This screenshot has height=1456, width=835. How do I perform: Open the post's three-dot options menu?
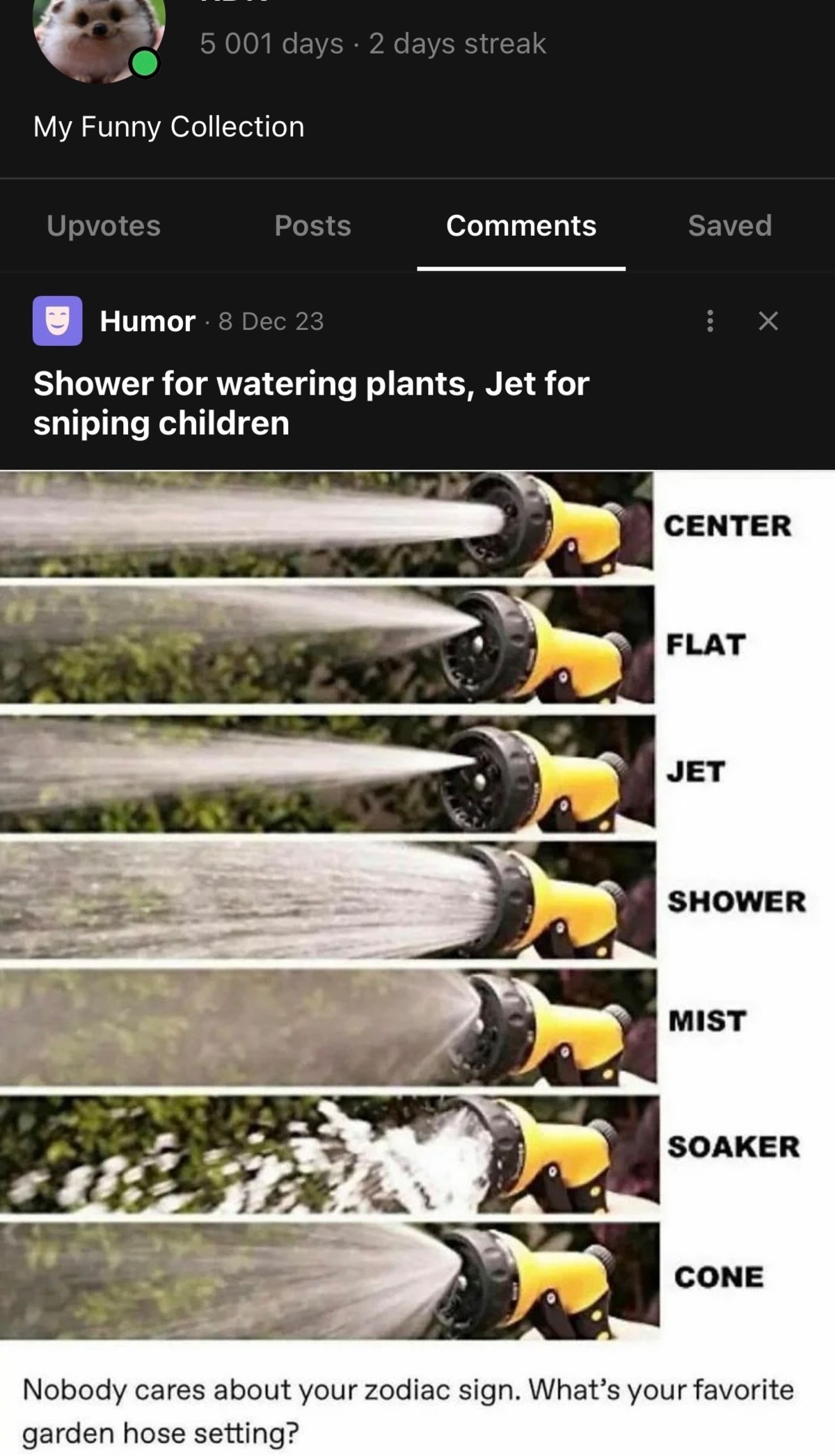(x=710, y=321)
